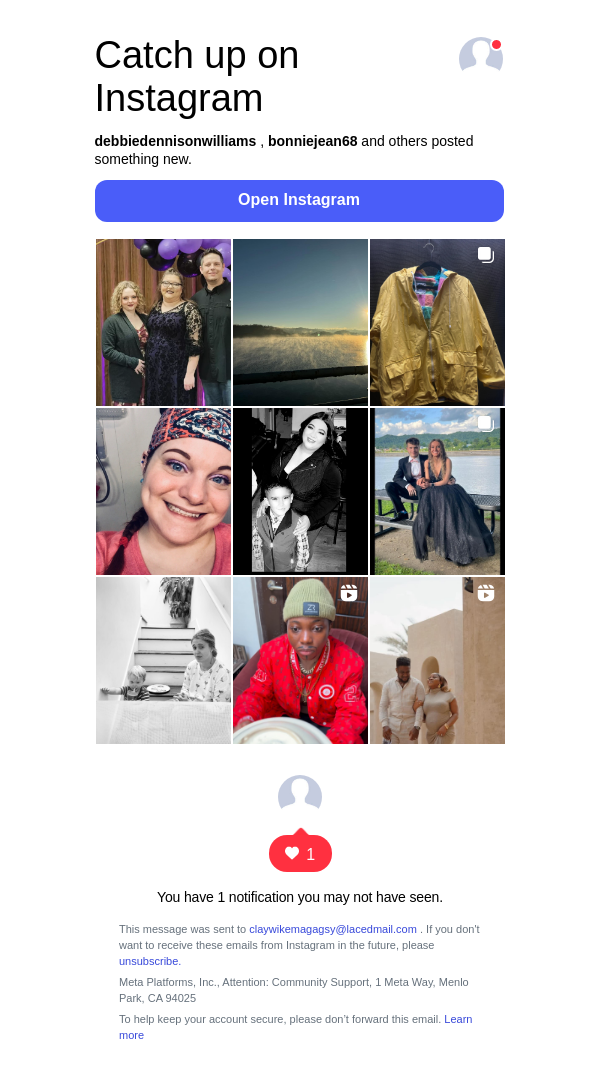
Task: Open the selfie with patterned headscarf
Action: pos(163,491)
